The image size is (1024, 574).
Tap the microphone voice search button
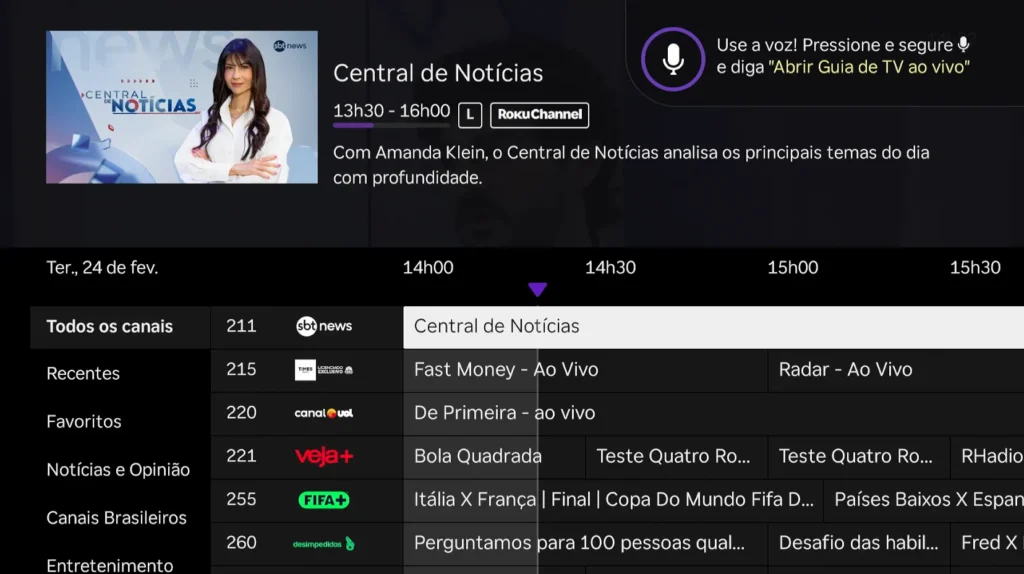tap(673, 59)
